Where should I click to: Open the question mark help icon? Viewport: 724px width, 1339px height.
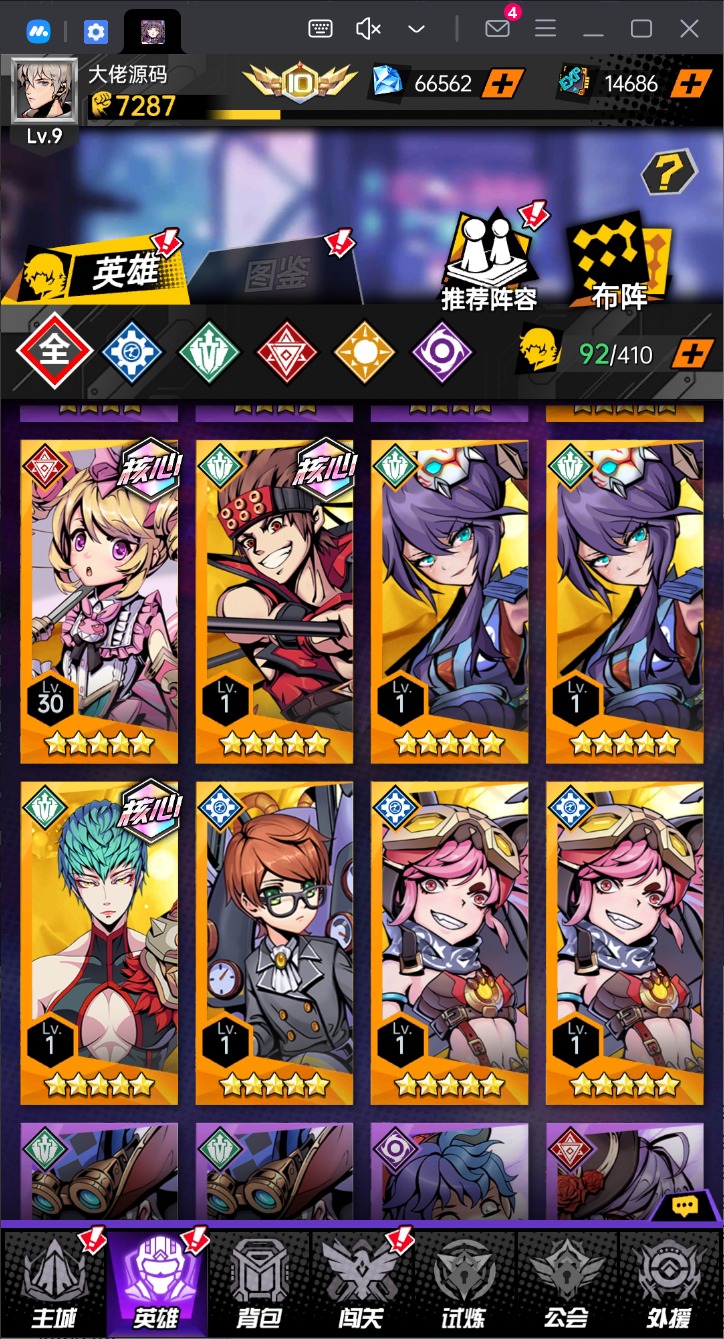click(668, 174)
